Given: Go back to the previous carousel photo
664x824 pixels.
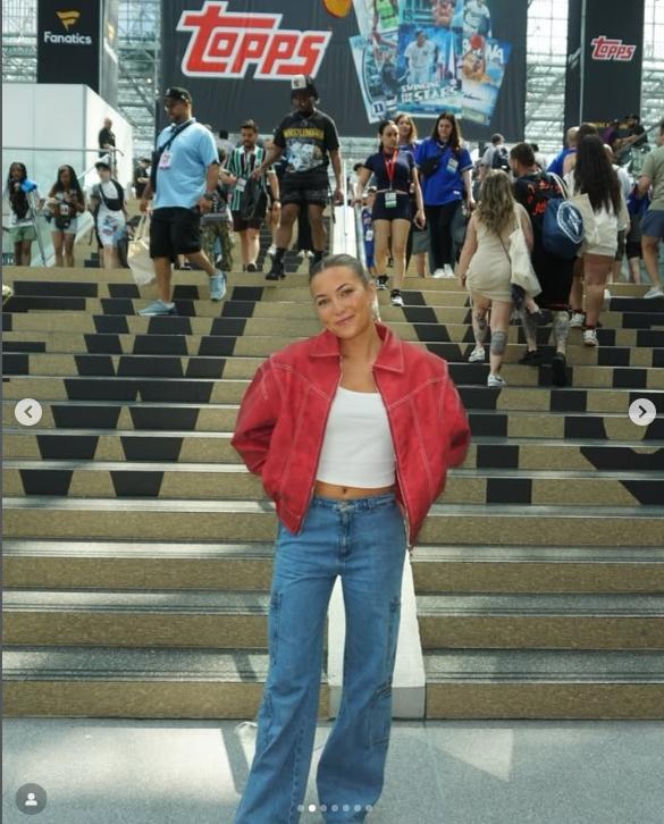Looking at the screenshot, I should (x=28, y=412).
